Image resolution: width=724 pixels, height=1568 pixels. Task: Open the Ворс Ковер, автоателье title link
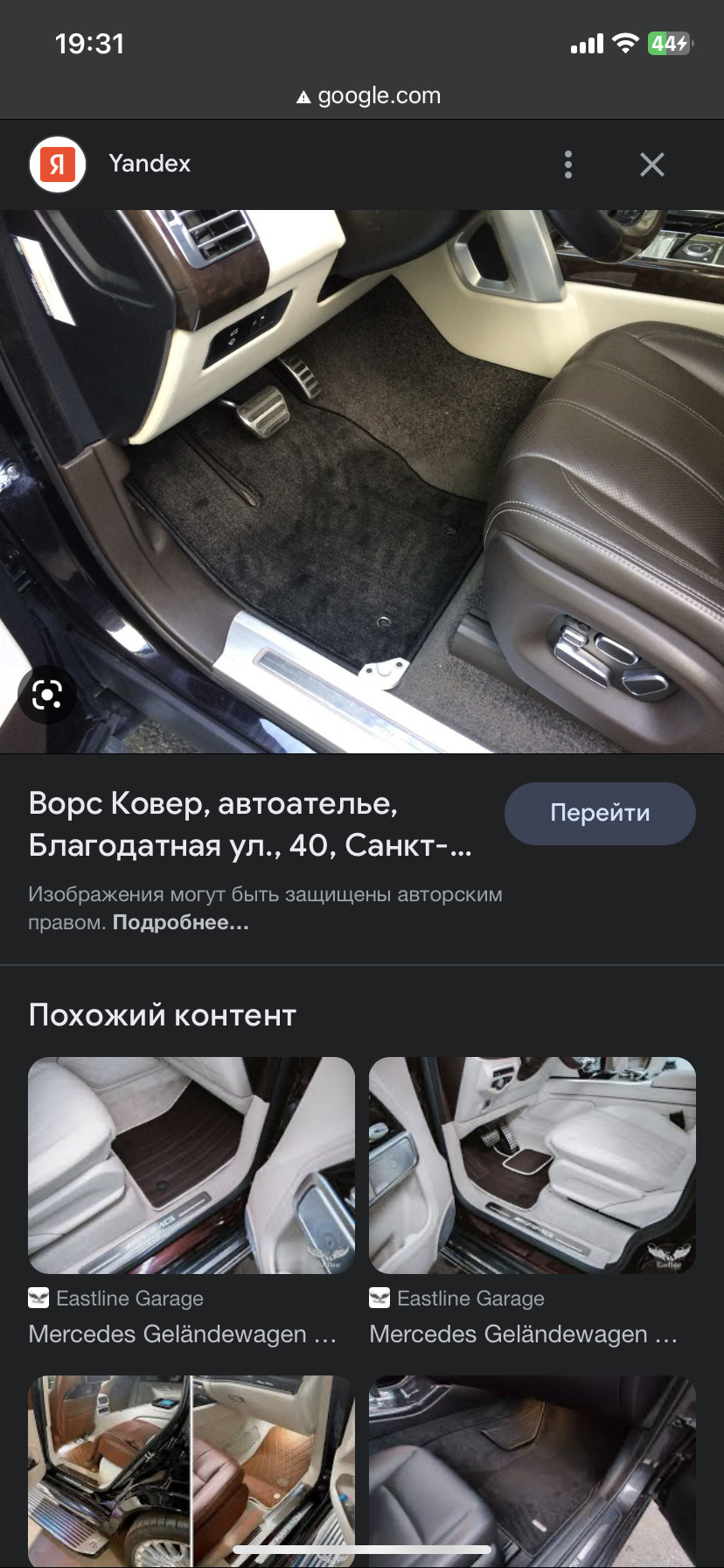250,824
